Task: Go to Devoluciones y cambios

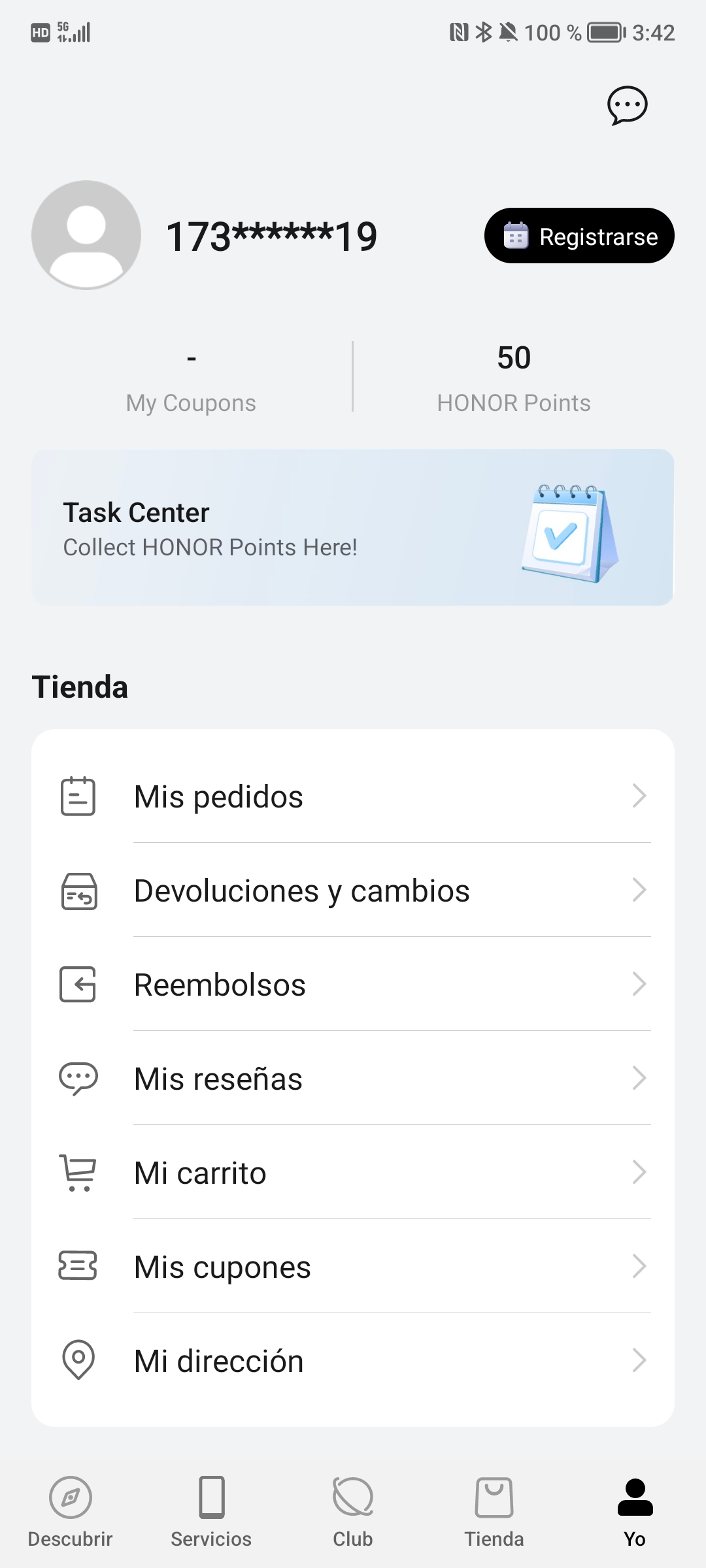Action: (353, 890)
